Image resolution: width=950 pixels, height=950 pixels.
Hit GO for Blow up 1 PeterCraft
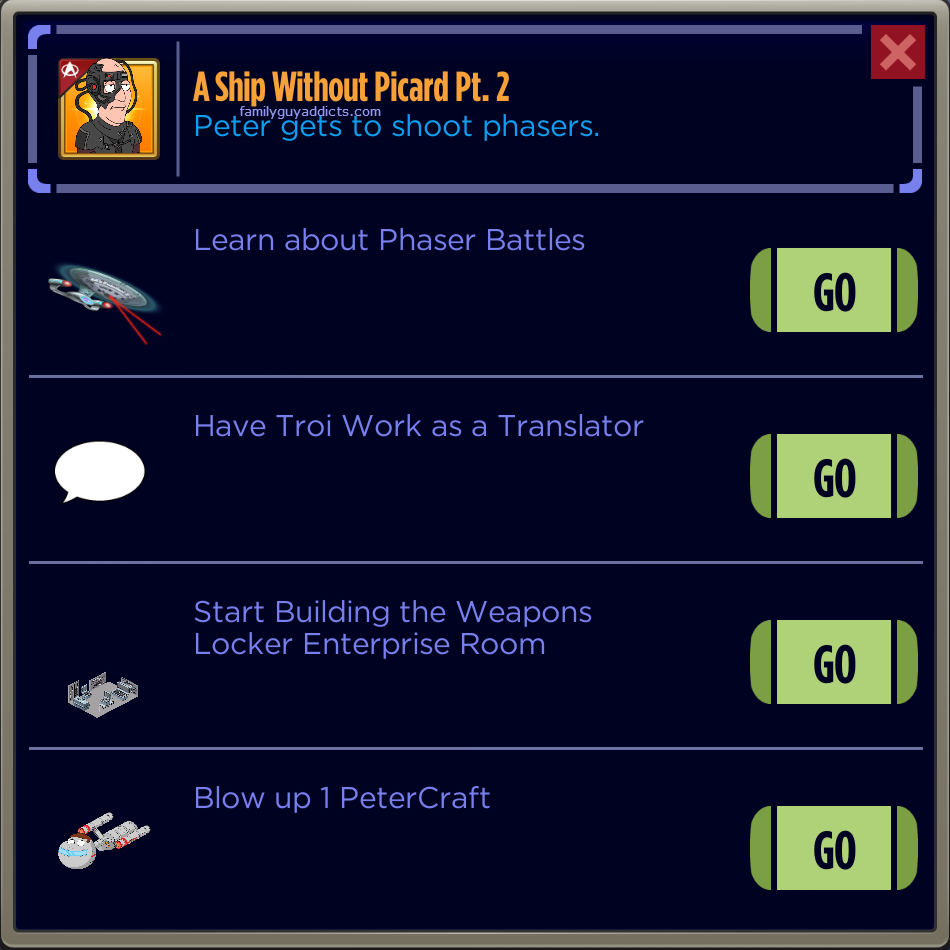click(834, 848)
